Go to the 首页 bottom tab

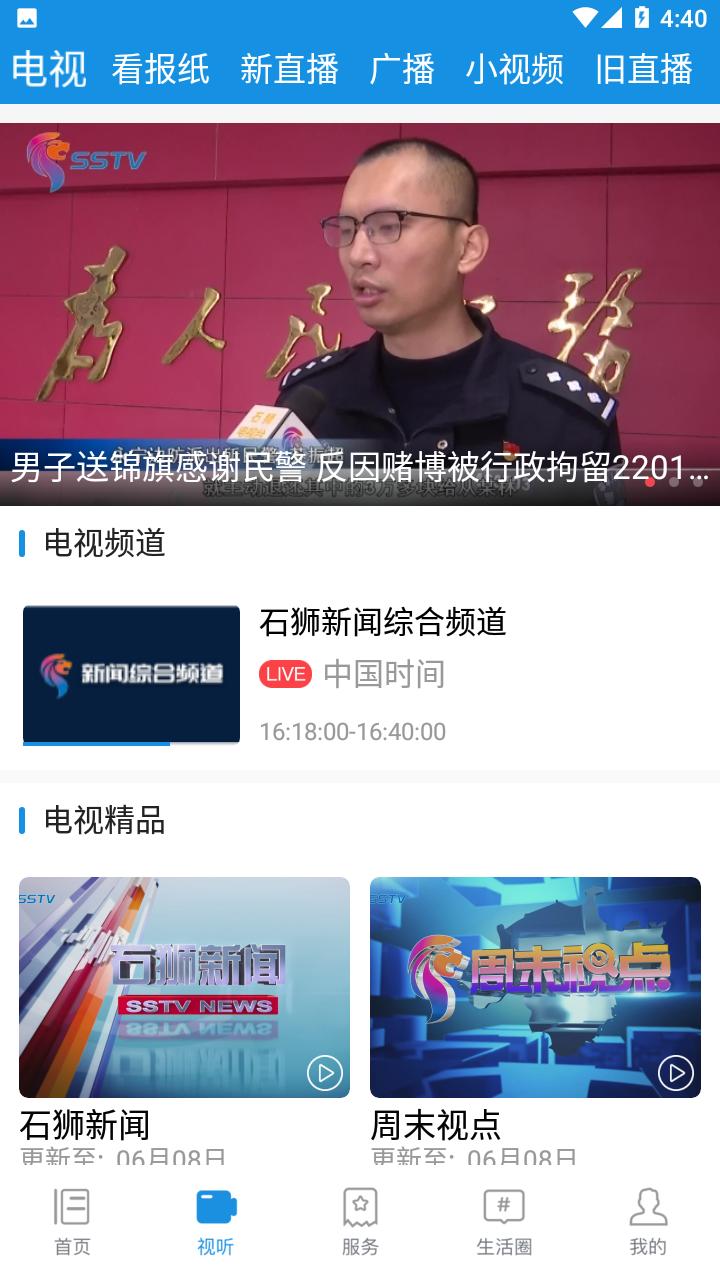(72, 1221)
